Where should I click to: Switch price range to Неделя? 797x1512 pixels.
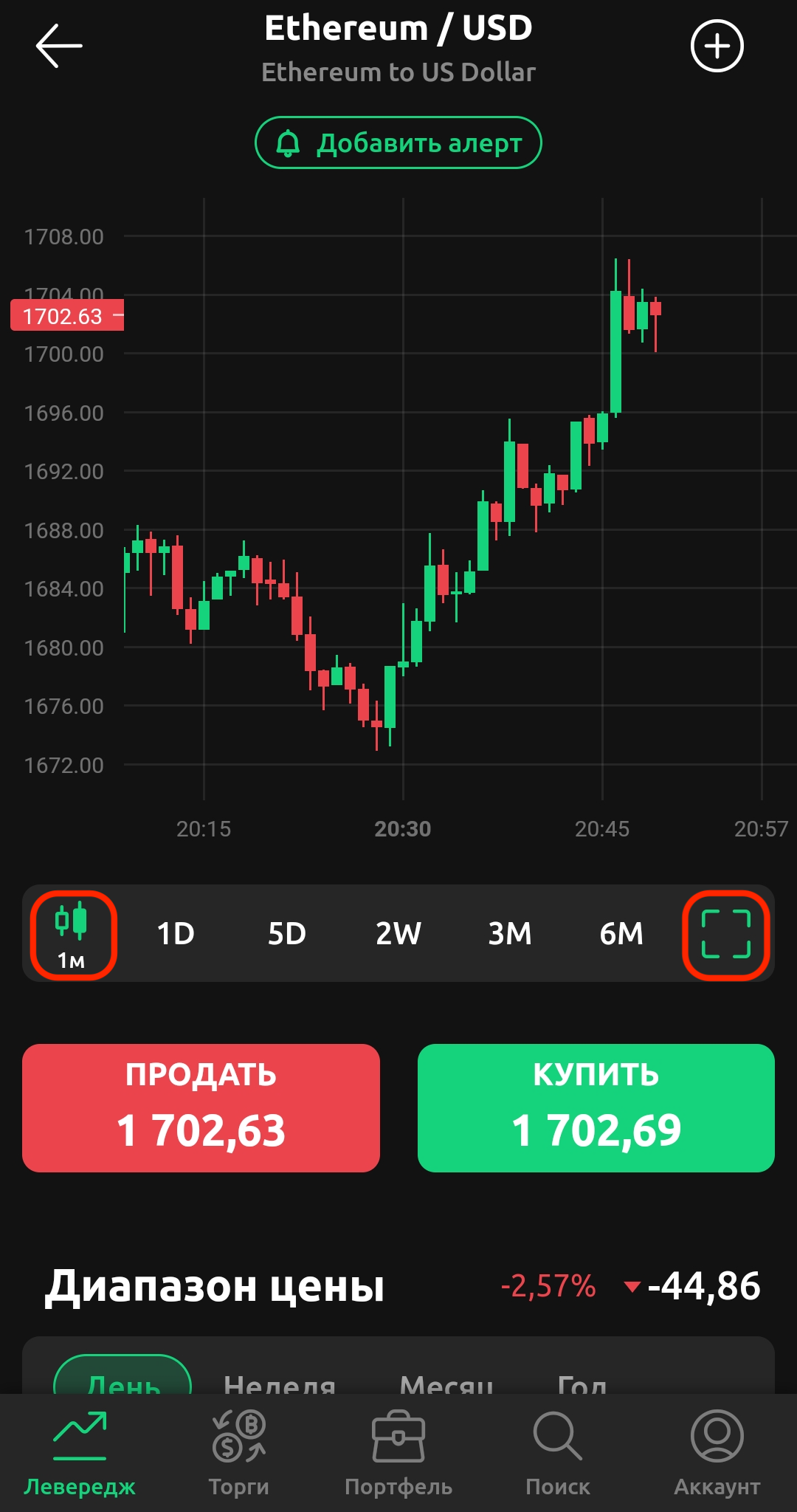coord(280,1384)
